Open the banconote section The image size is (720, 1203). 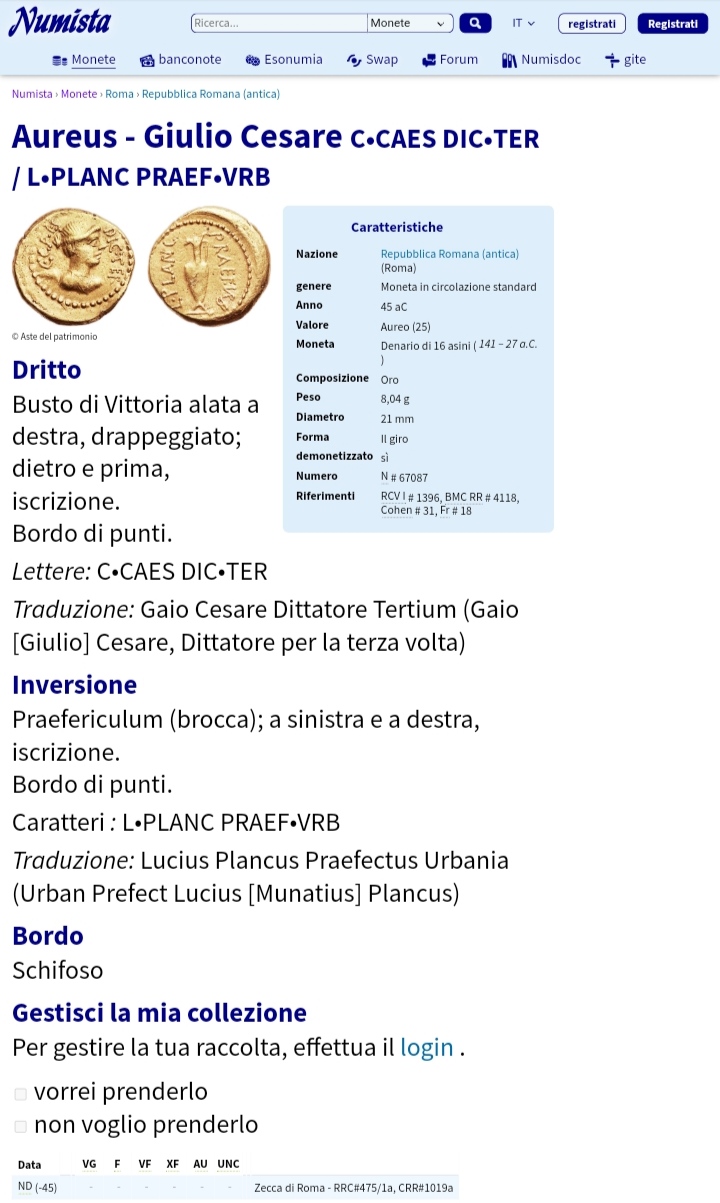click(x=181, y=60)
